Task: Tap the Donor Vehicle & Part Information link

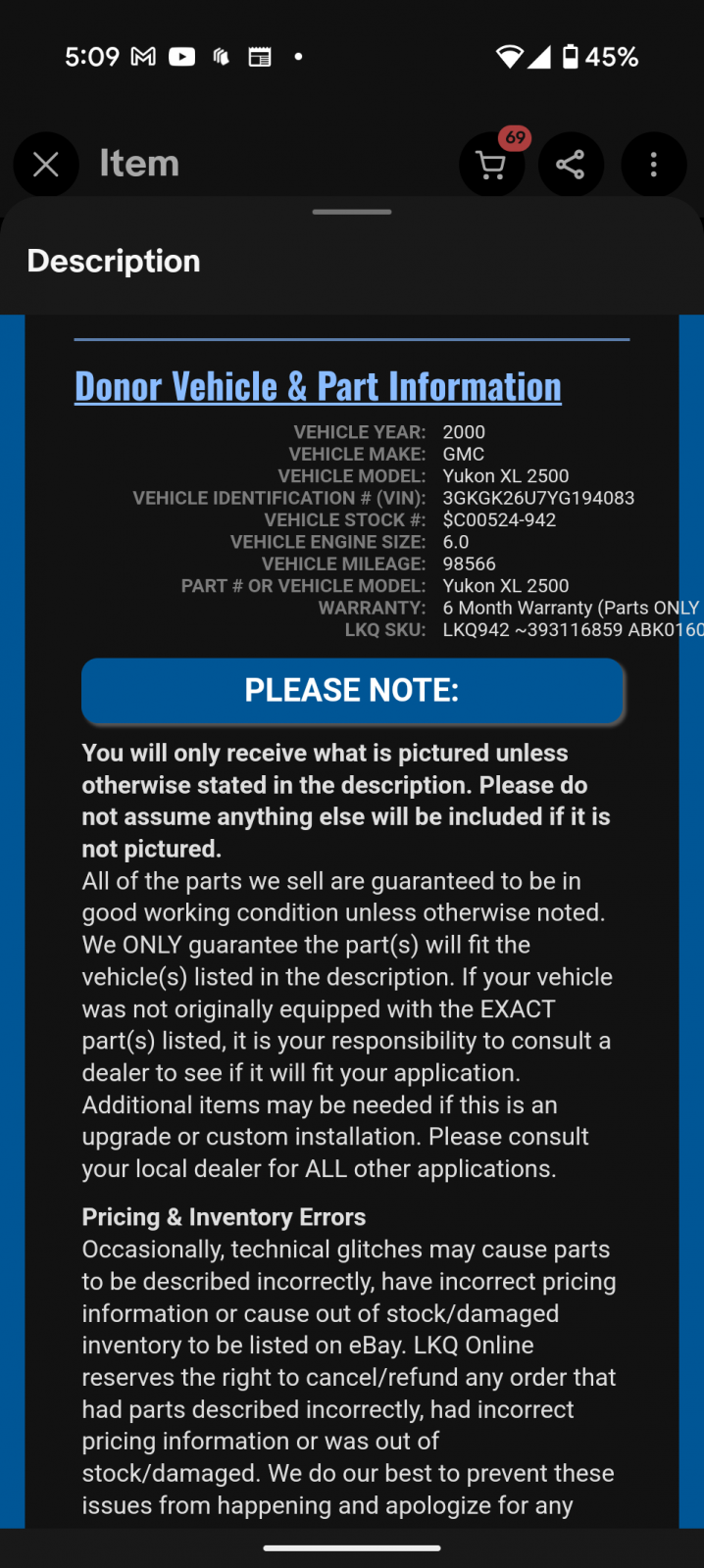Action: pyautogui.click(x=318, y=386)
